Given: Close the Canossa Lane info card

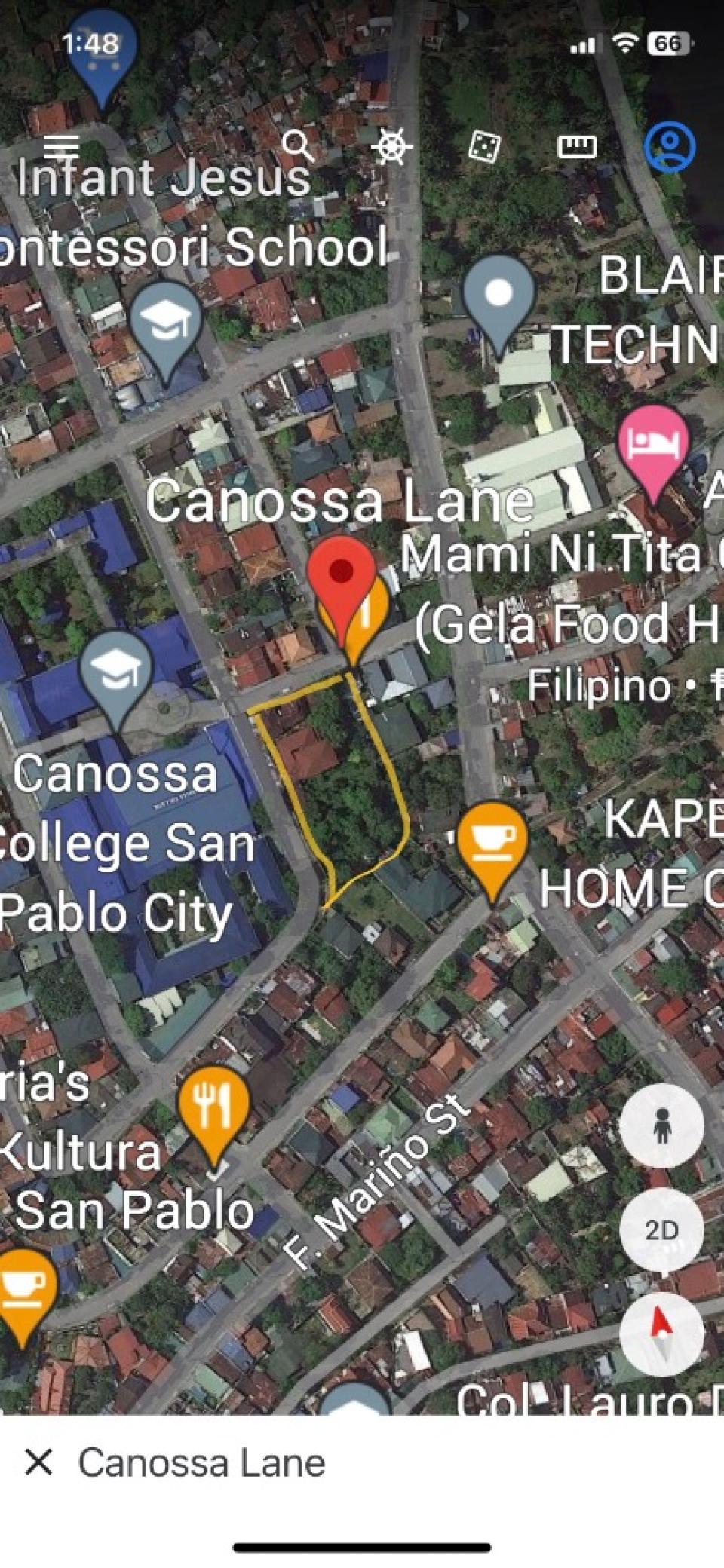Looking at the screenshot, I should pyautogui.click(x=38, y=1462).
